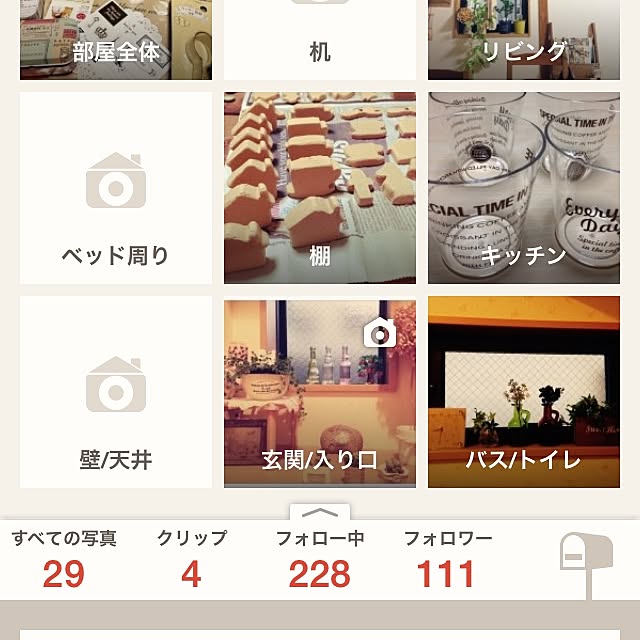
Task: Select the ベッド周り category tile
Action: point(116,188)
